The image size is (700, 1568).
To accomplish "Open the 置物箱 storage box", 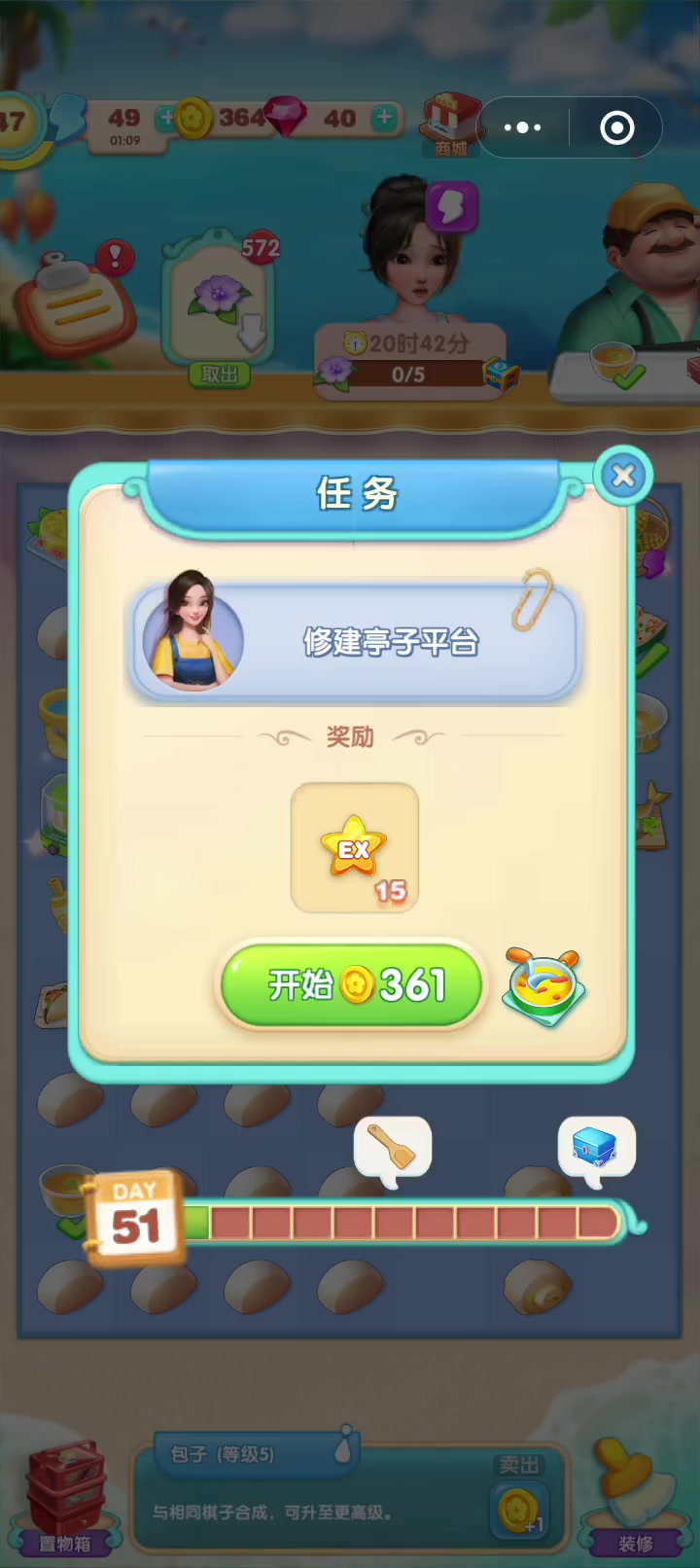I will tap(65, 1498).
